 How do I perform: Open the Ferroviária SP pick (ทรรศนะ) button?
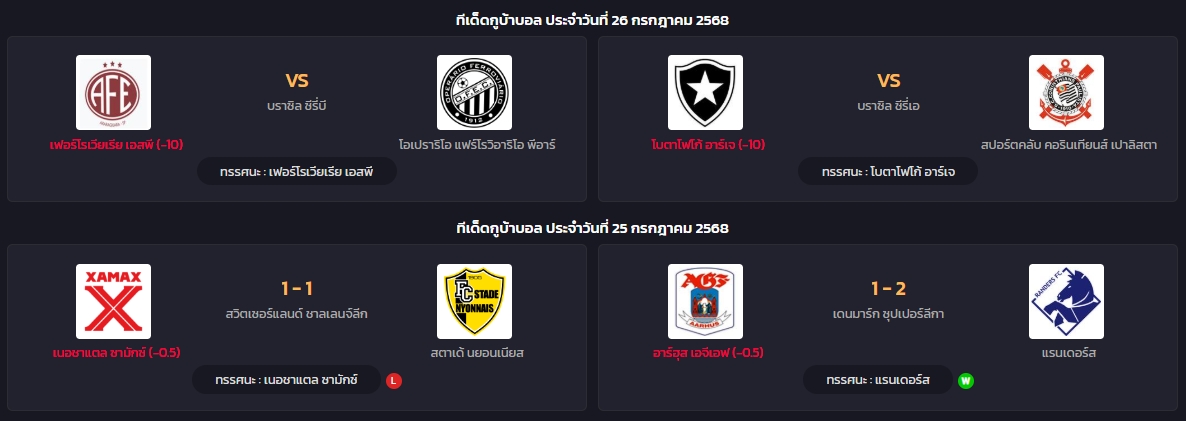click(x=297, y=172)
